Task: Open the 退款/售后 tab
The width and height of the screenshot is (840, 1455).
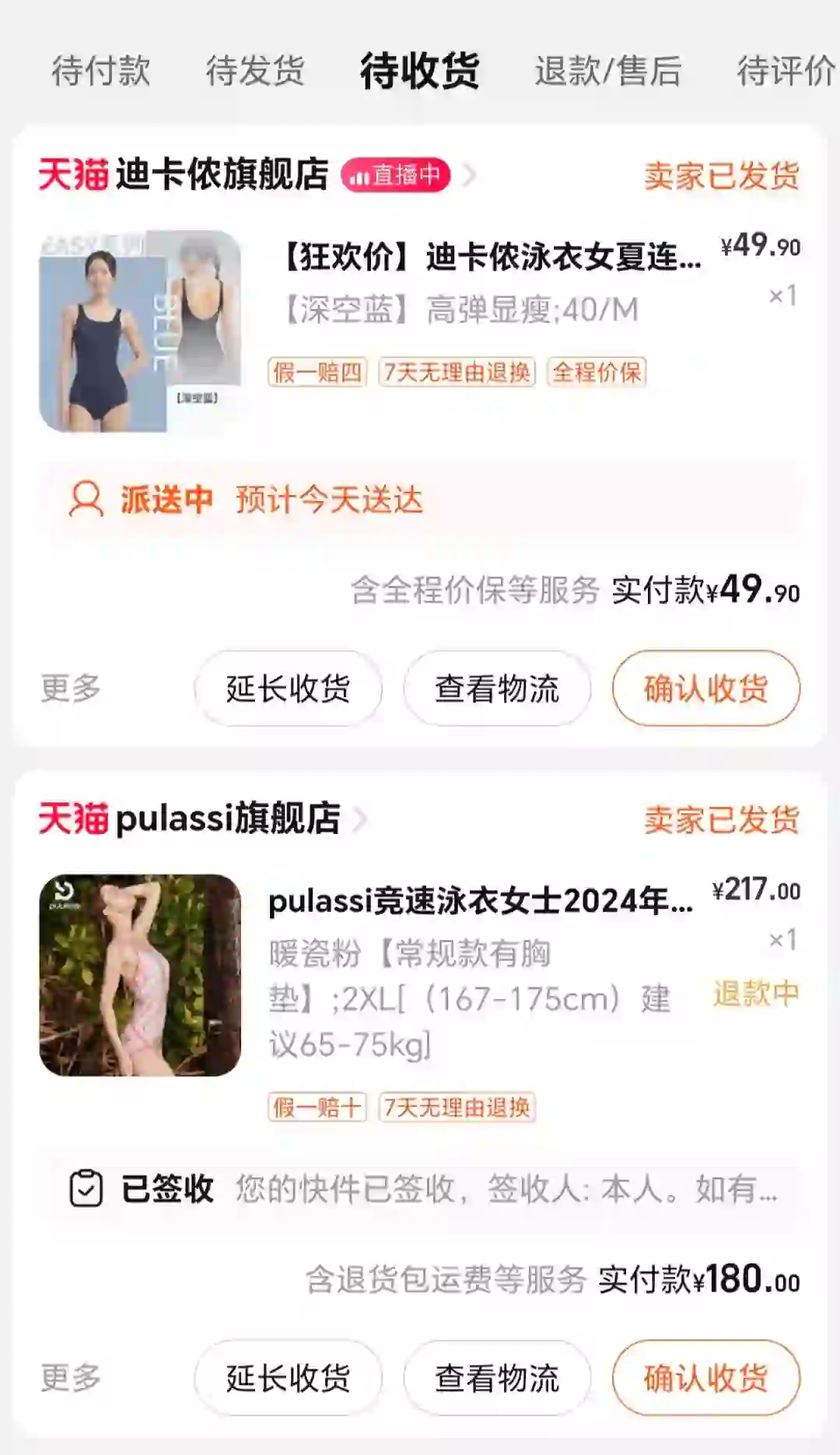Action: (608, 71)
